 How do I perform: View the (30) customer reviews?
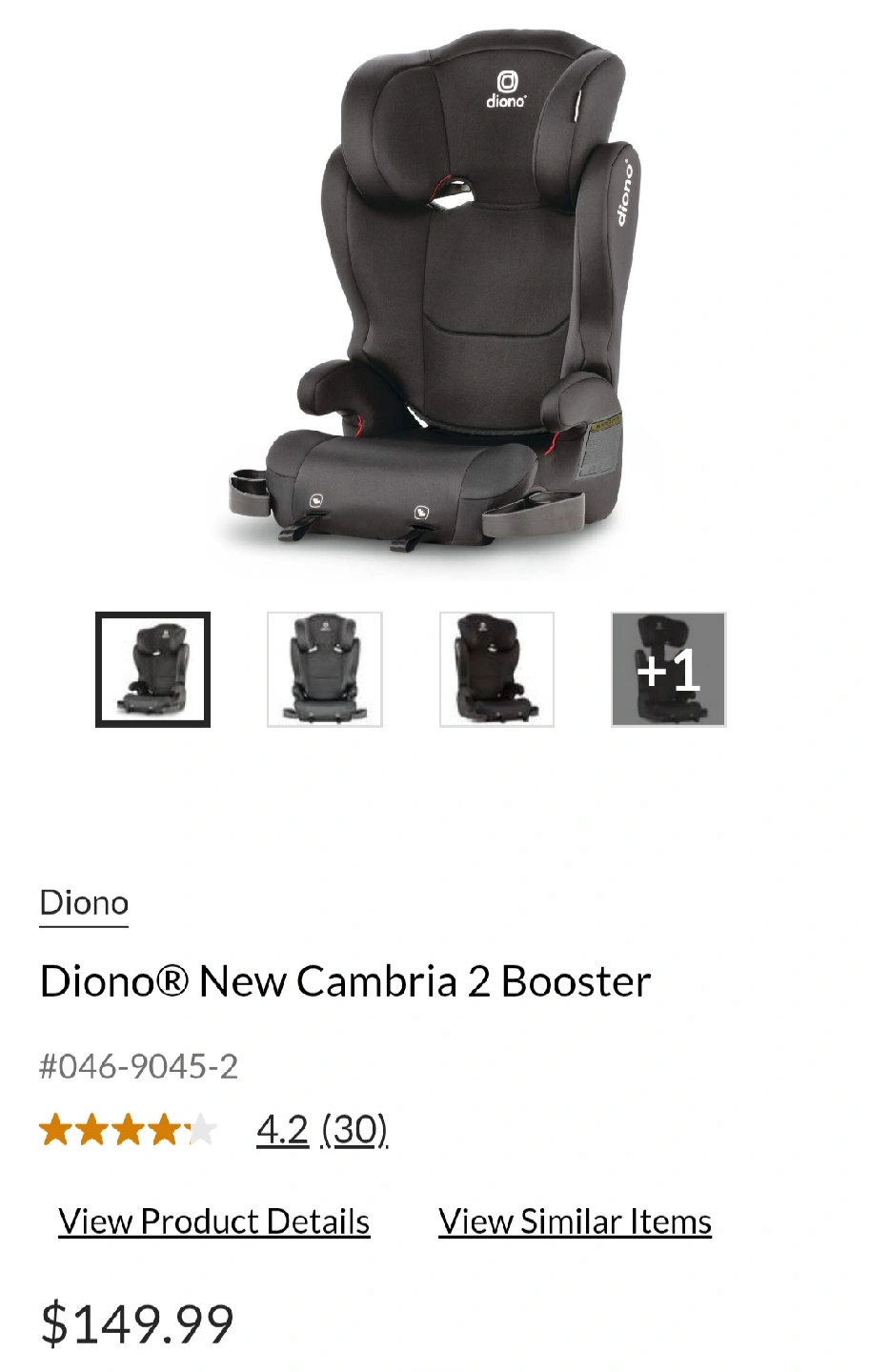[354, 1130]
